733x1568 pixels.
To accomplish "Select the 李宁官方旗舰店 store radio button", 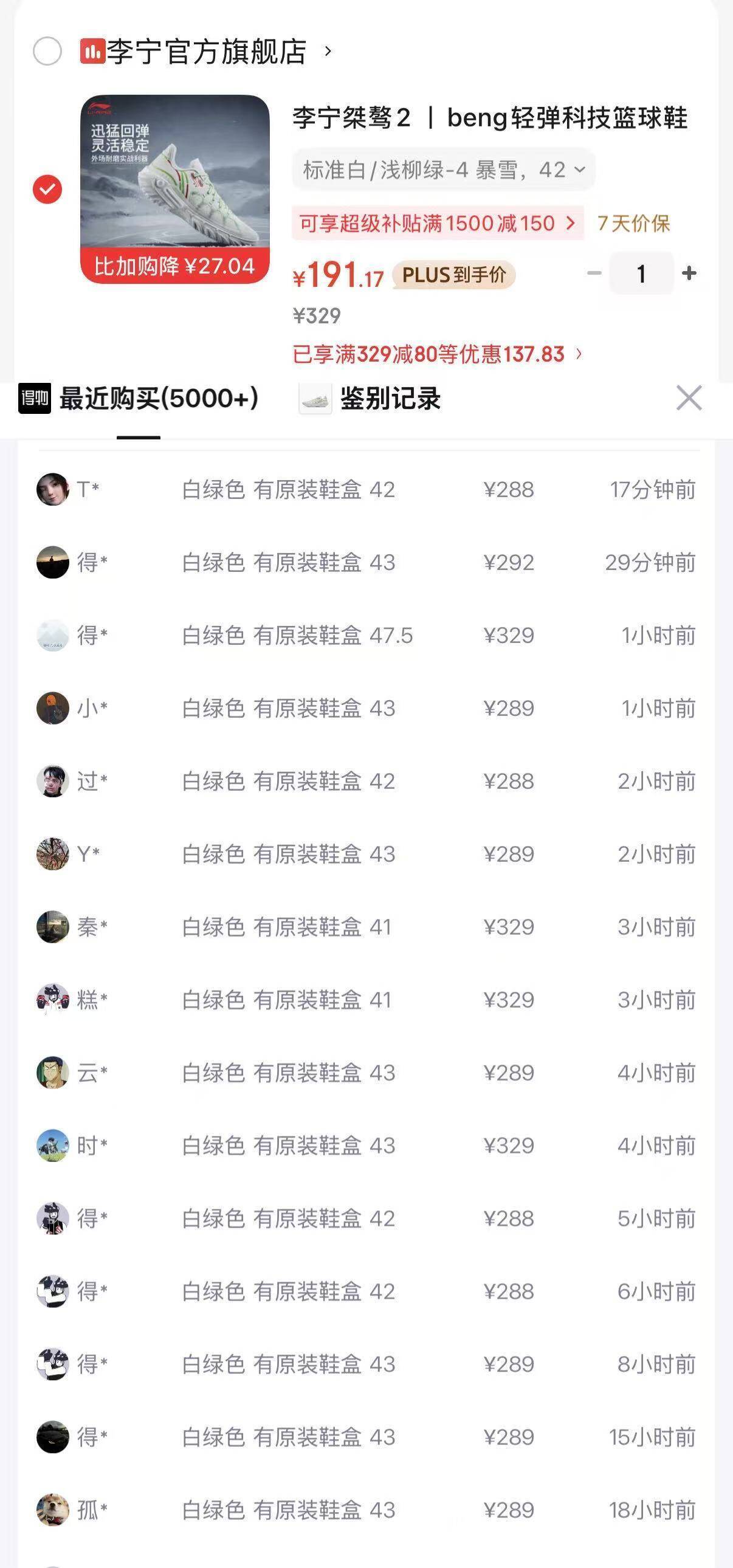I will (47, 51).
